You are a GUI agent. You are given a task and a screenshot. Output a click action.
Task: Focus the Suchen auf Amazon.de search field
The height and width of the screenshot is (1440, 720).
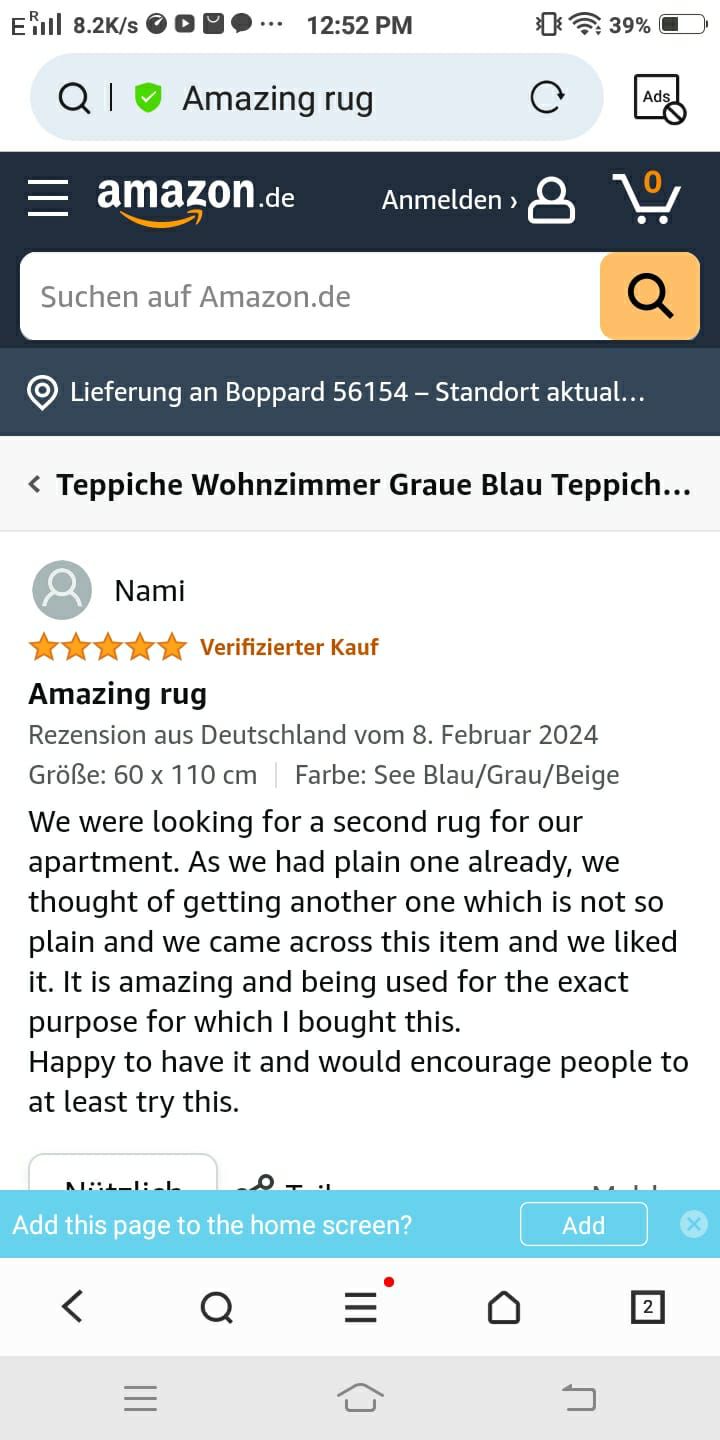310,297
